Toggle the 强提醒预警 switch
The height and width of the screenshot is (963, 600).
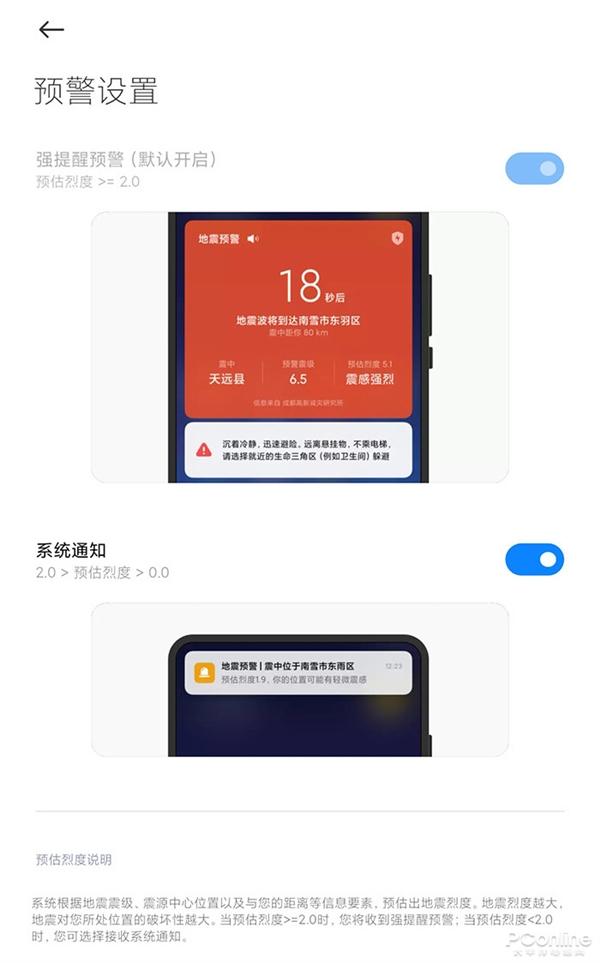click(534, 168)
